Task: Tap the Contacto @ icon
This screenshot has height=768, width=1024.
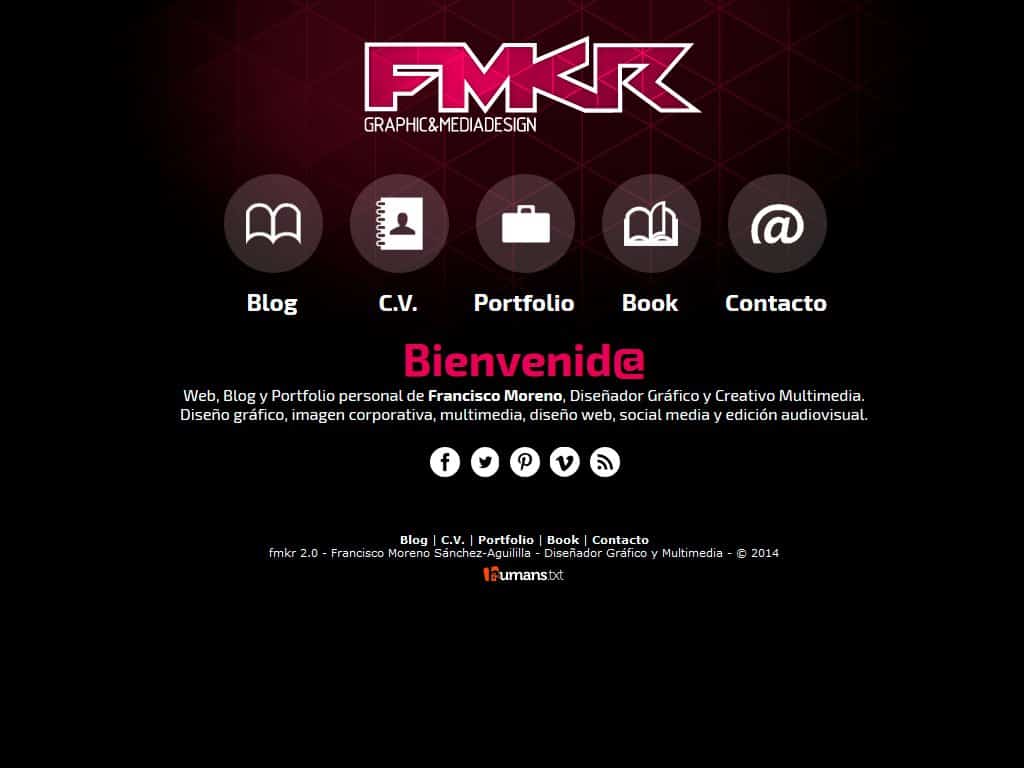Action: tap(777, 224)
